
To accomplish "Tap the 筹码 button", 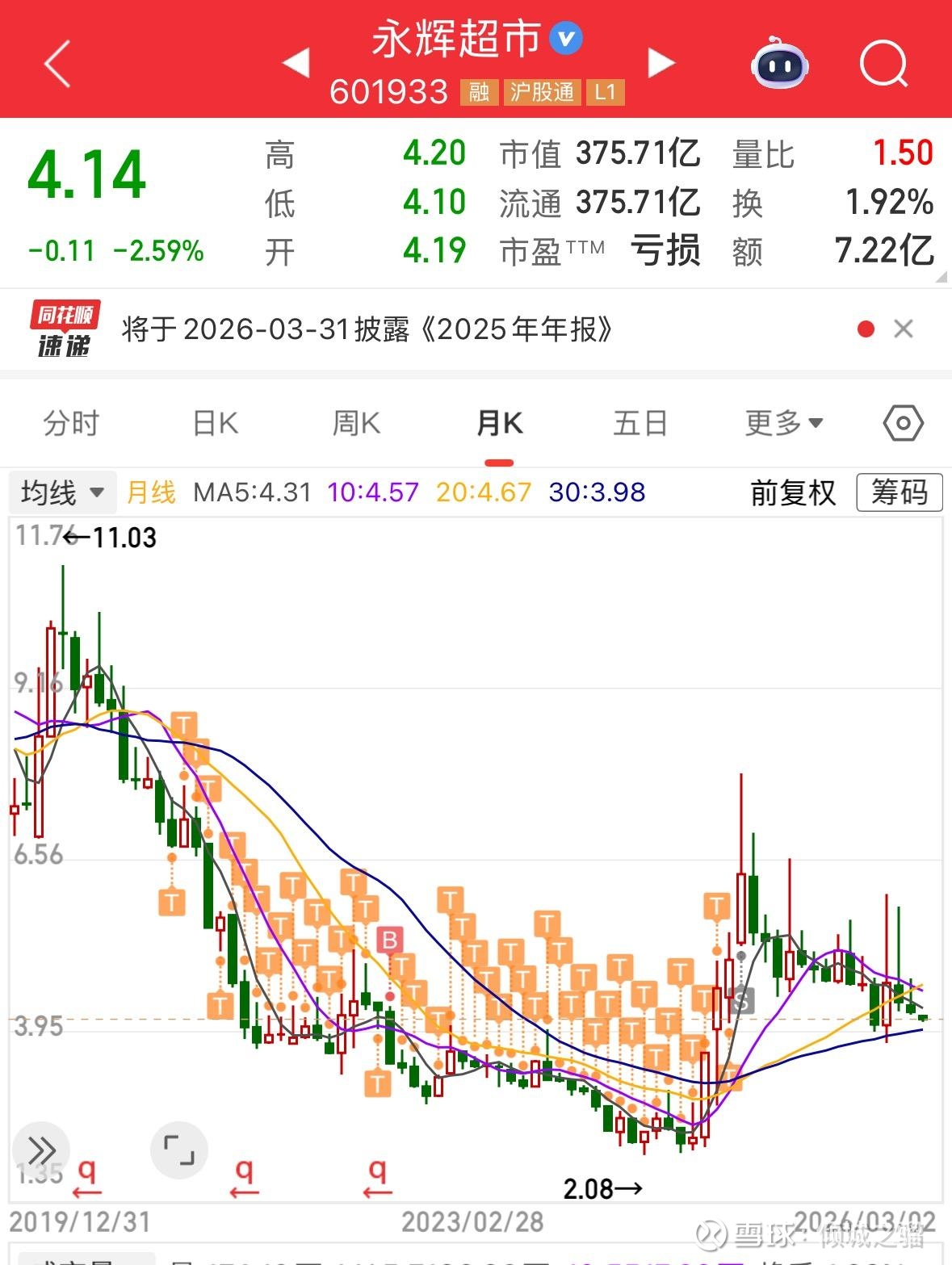I will pyautogui.click(x=899, y=492).
